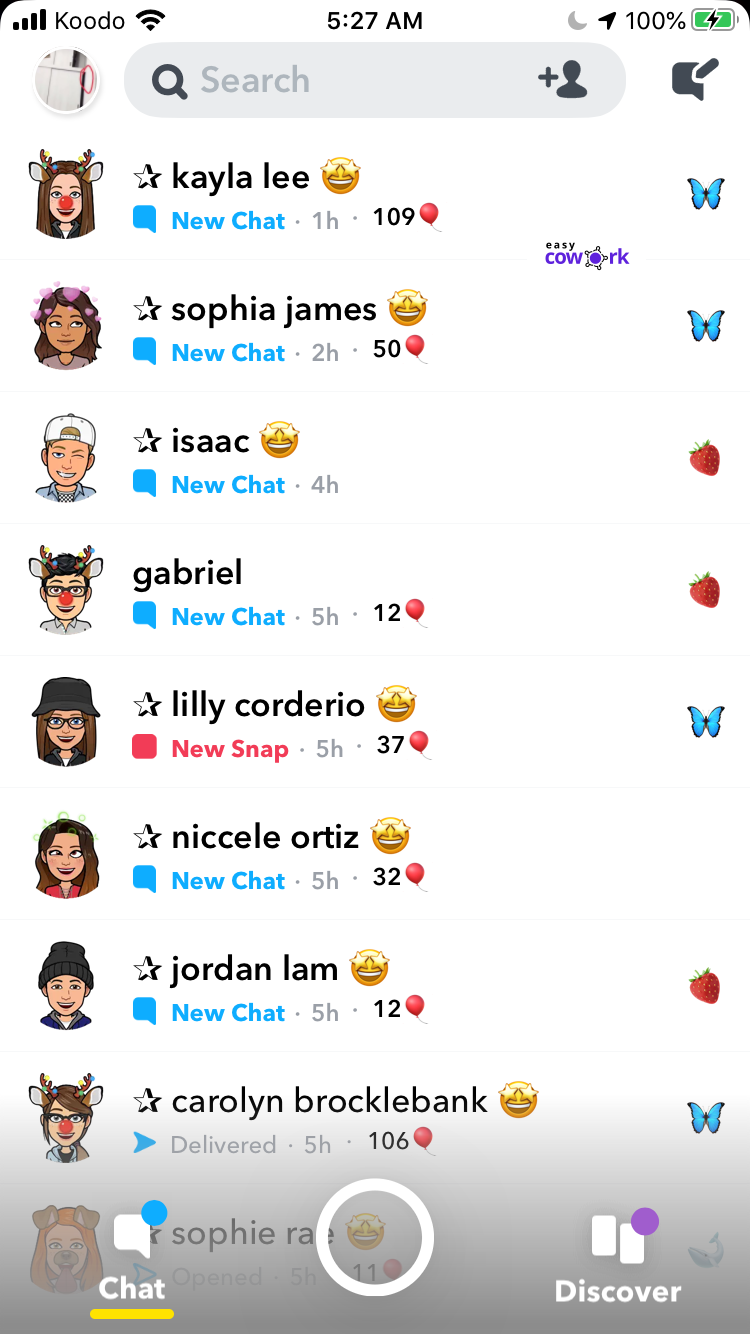Open the chat with sophia james
The image size is (750, 1334).
click(375, 326)
